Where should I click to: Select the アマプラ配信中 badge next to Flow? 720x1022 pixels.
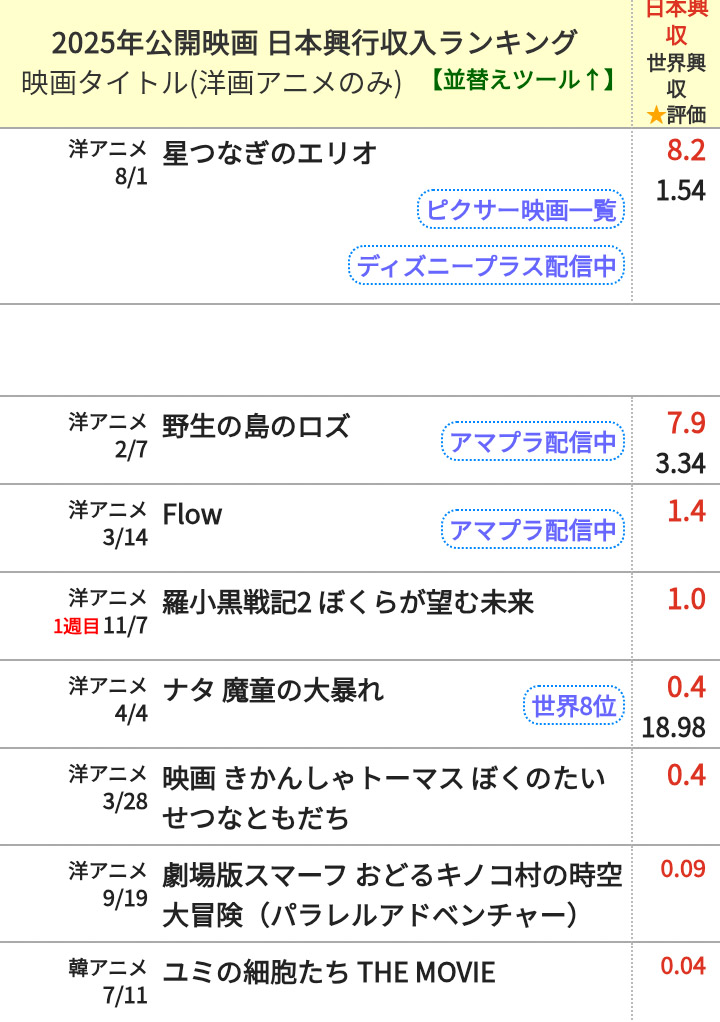point(532,530)
